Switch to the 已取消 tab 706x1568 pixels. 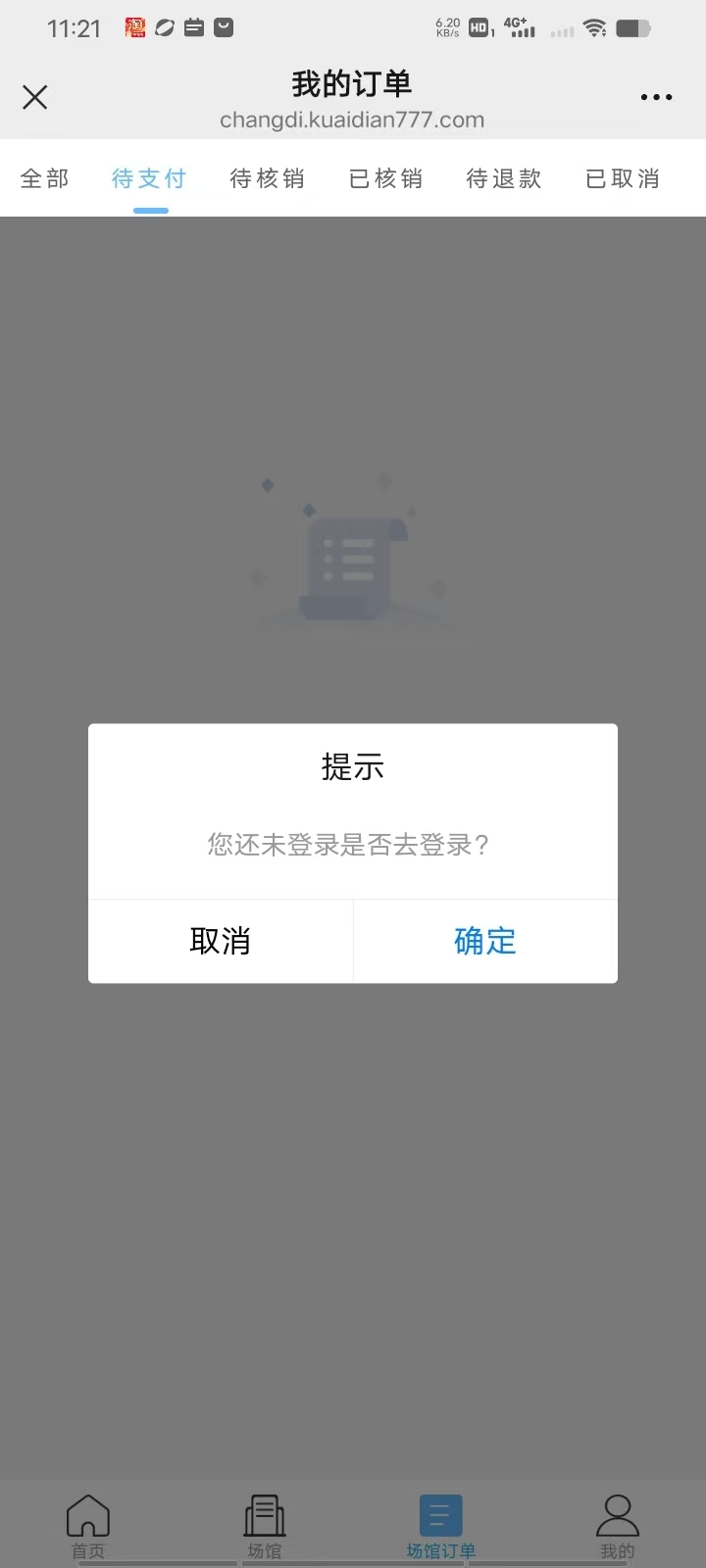pos(623,178)
